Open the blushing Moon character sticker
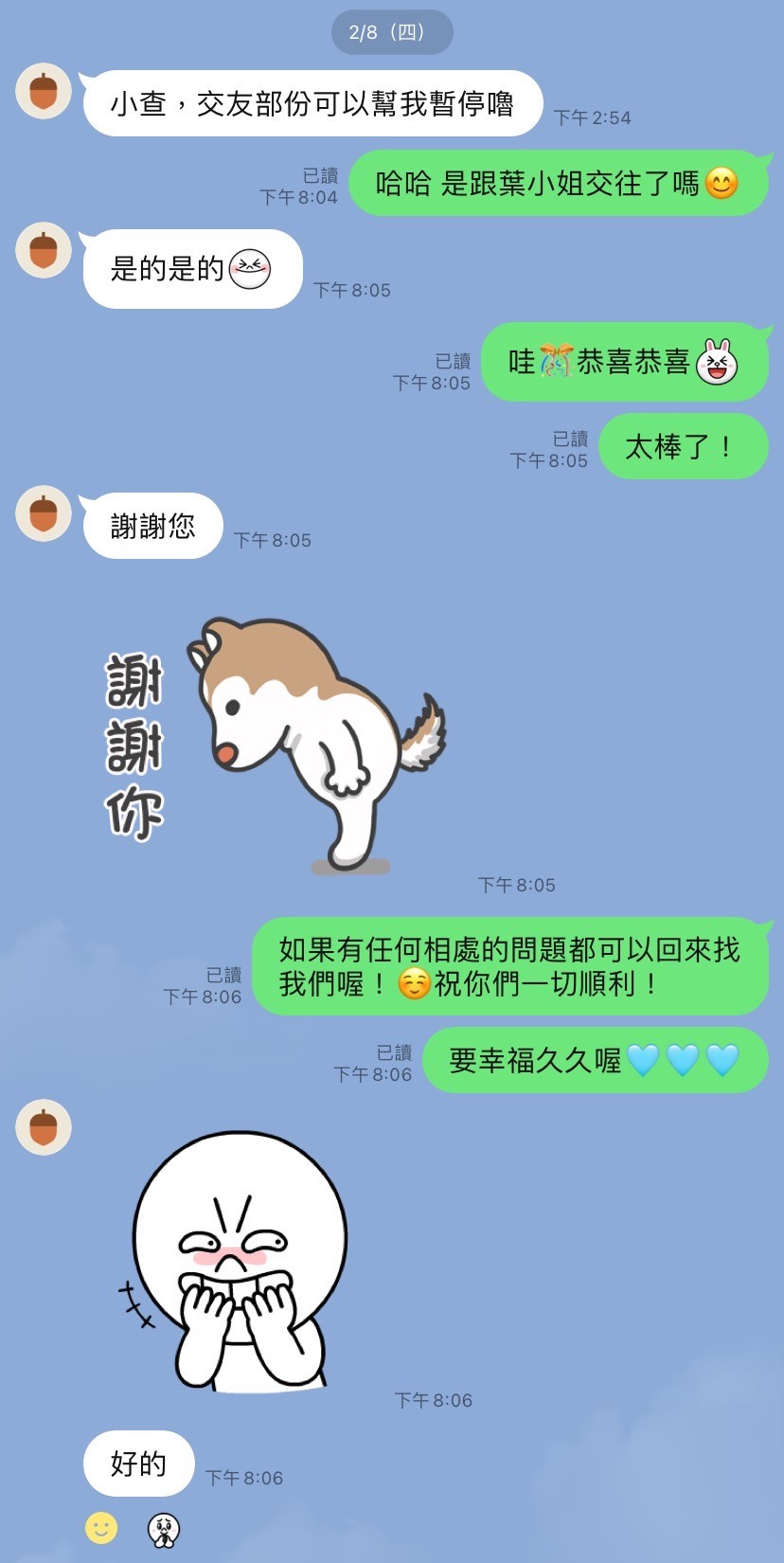The height and width of the screenshot is (1563, 784). tap(237, 1260)
